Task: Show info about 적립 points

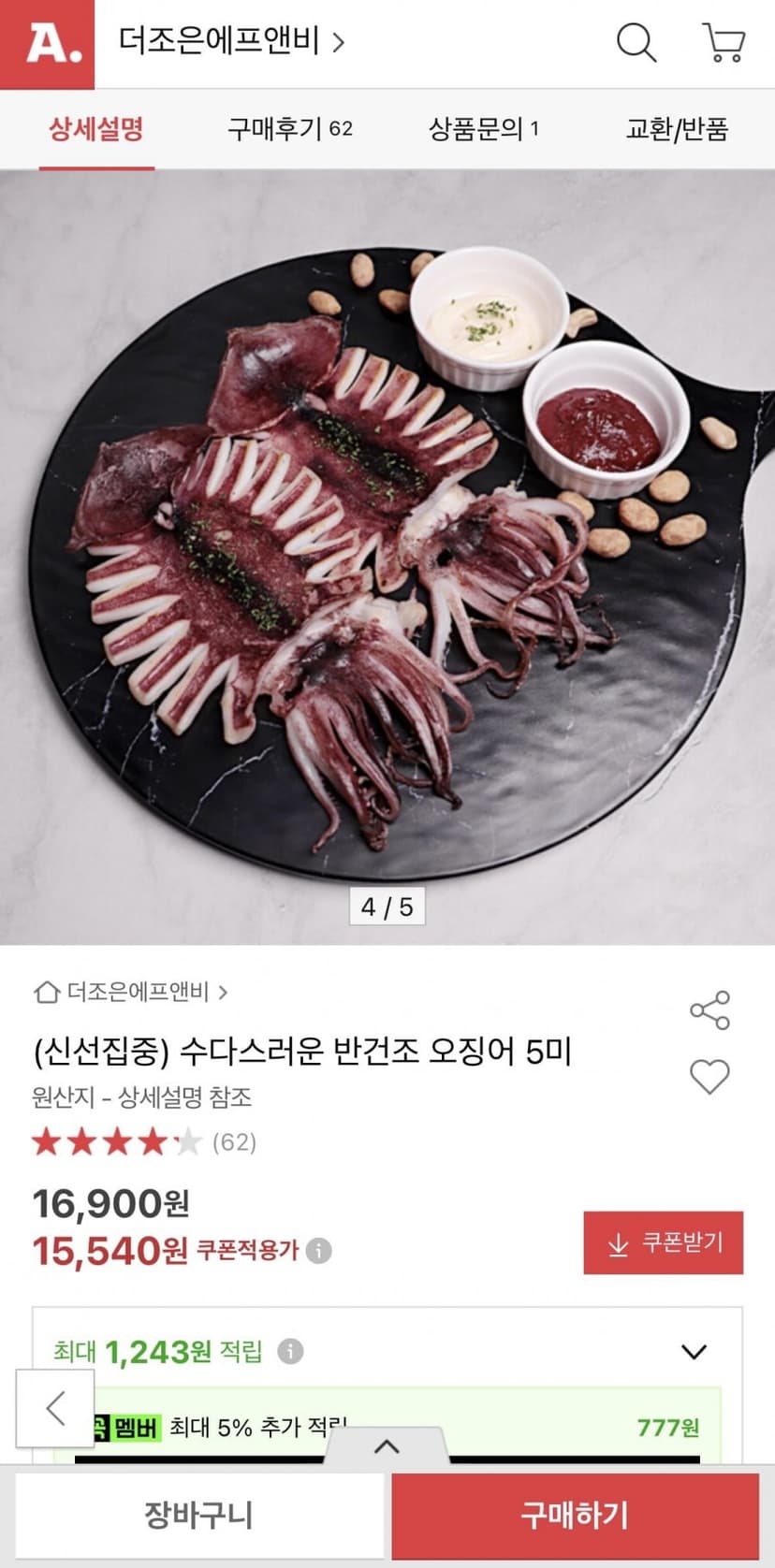Action: point(291,1351)
